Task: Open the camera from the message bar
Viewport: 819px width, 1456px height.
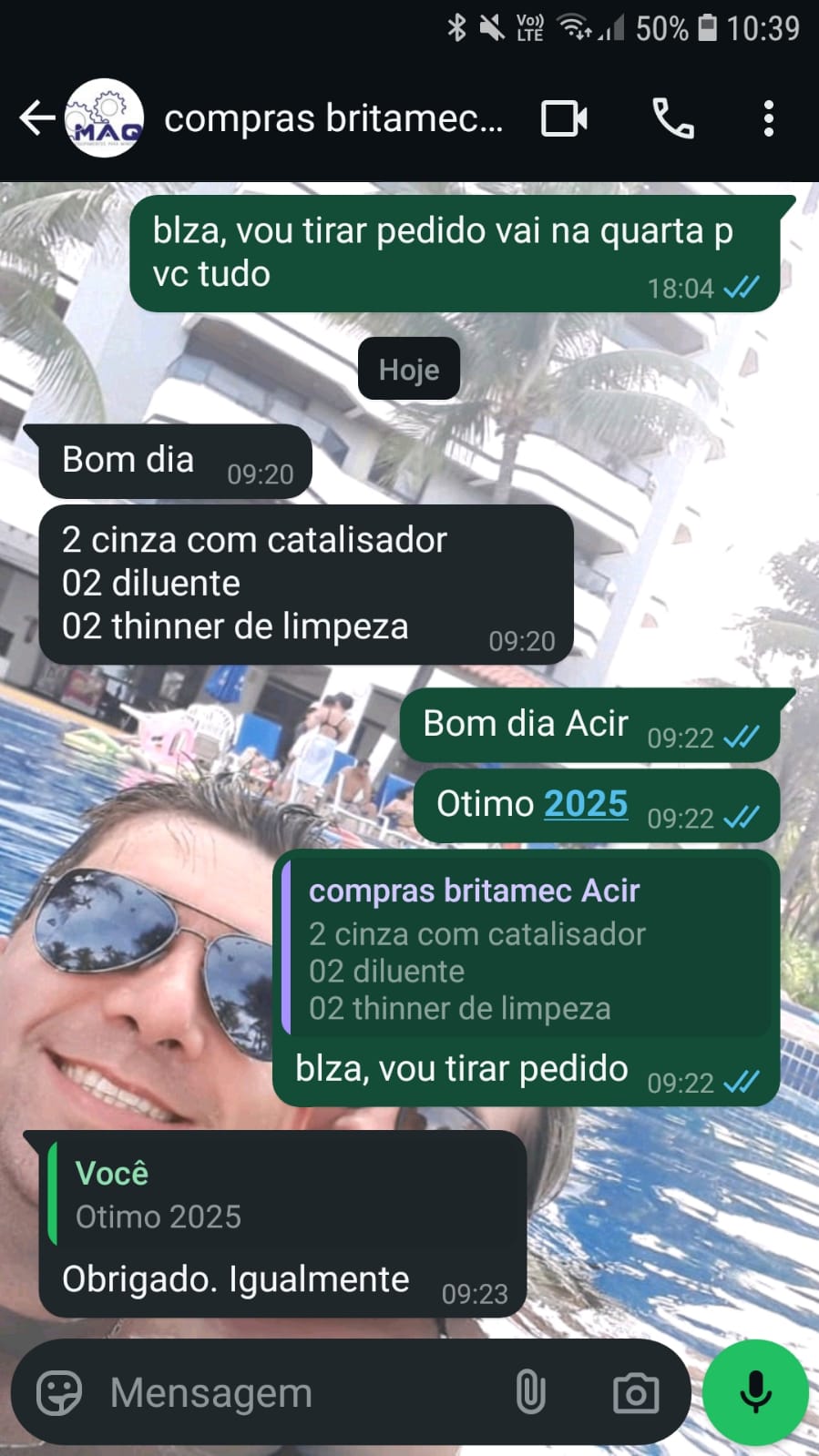Action: [x=635, y=1392]
